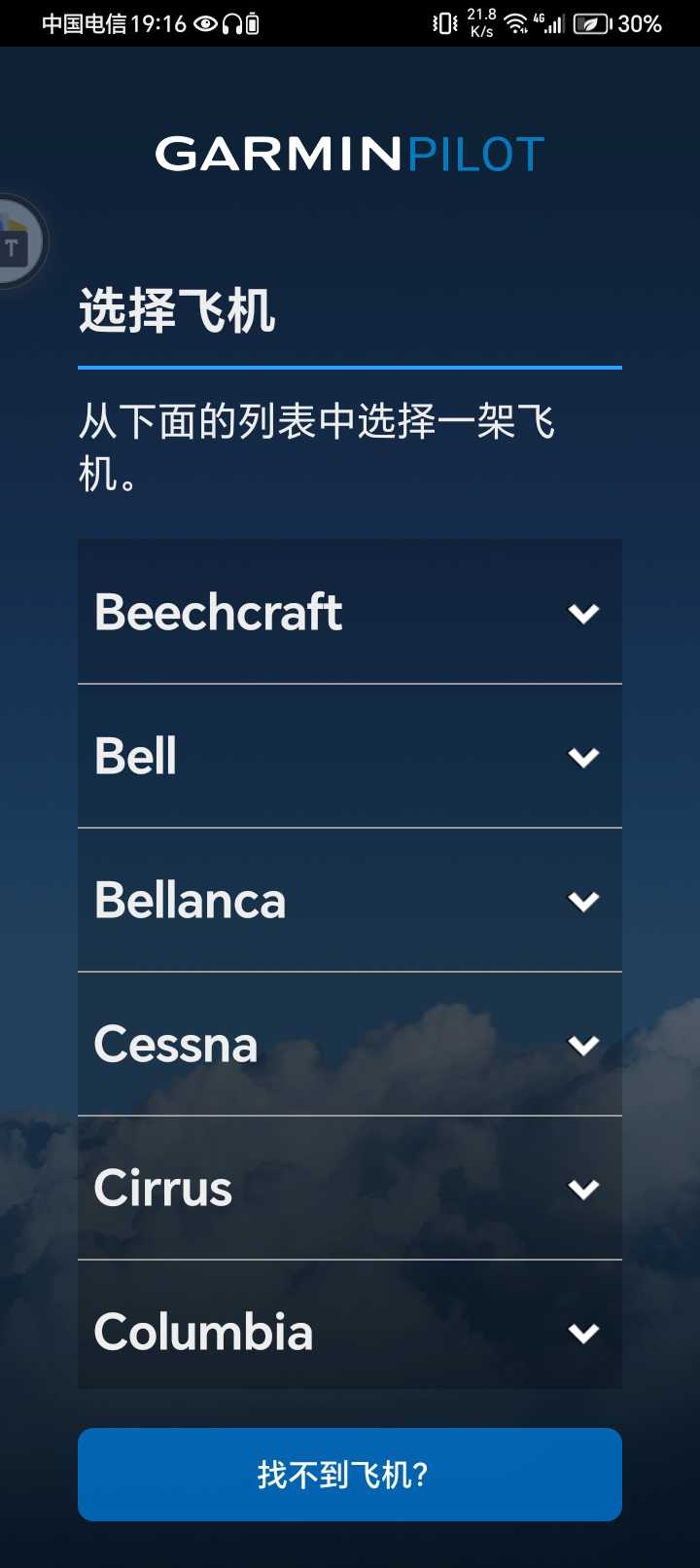The height and width of the screenshot is (1568, 700).
Task: Open the floating overlay icon at left edge
Action: click(x=17, y=243)
